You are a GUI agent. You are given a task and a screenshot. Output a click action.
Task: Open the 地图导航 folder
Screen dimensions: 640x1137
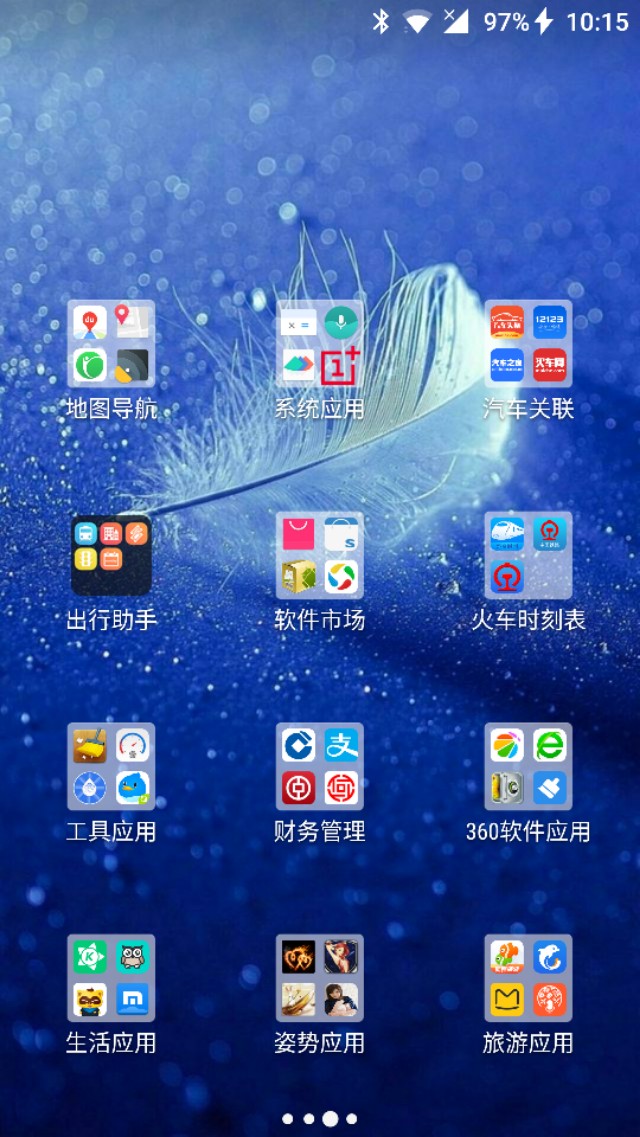tap(111, 344)
